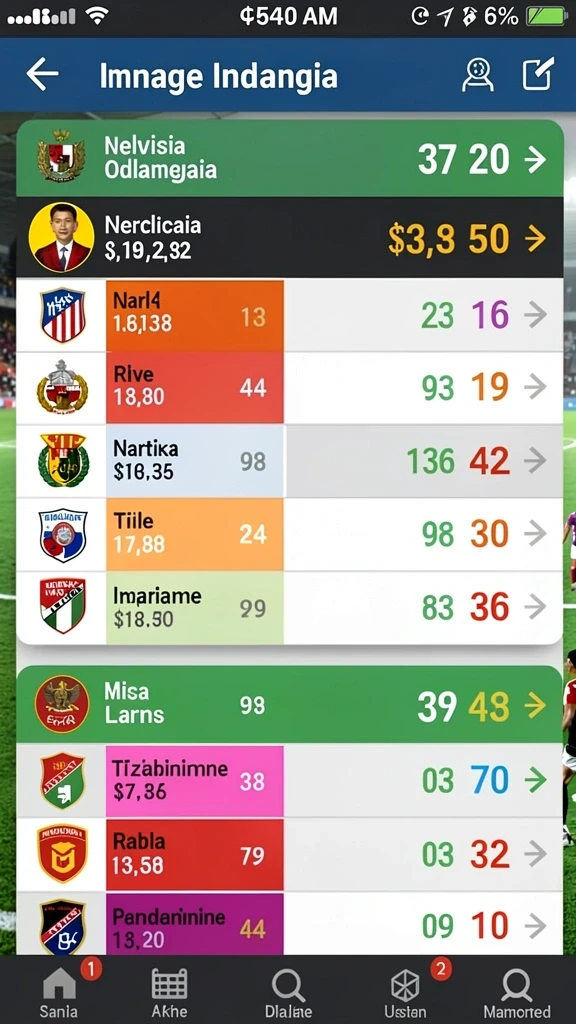Image resolution: width=576 pixels, height=1024 pixels.
Task: Open the profile avatar icon
Action: pos(477,74)
